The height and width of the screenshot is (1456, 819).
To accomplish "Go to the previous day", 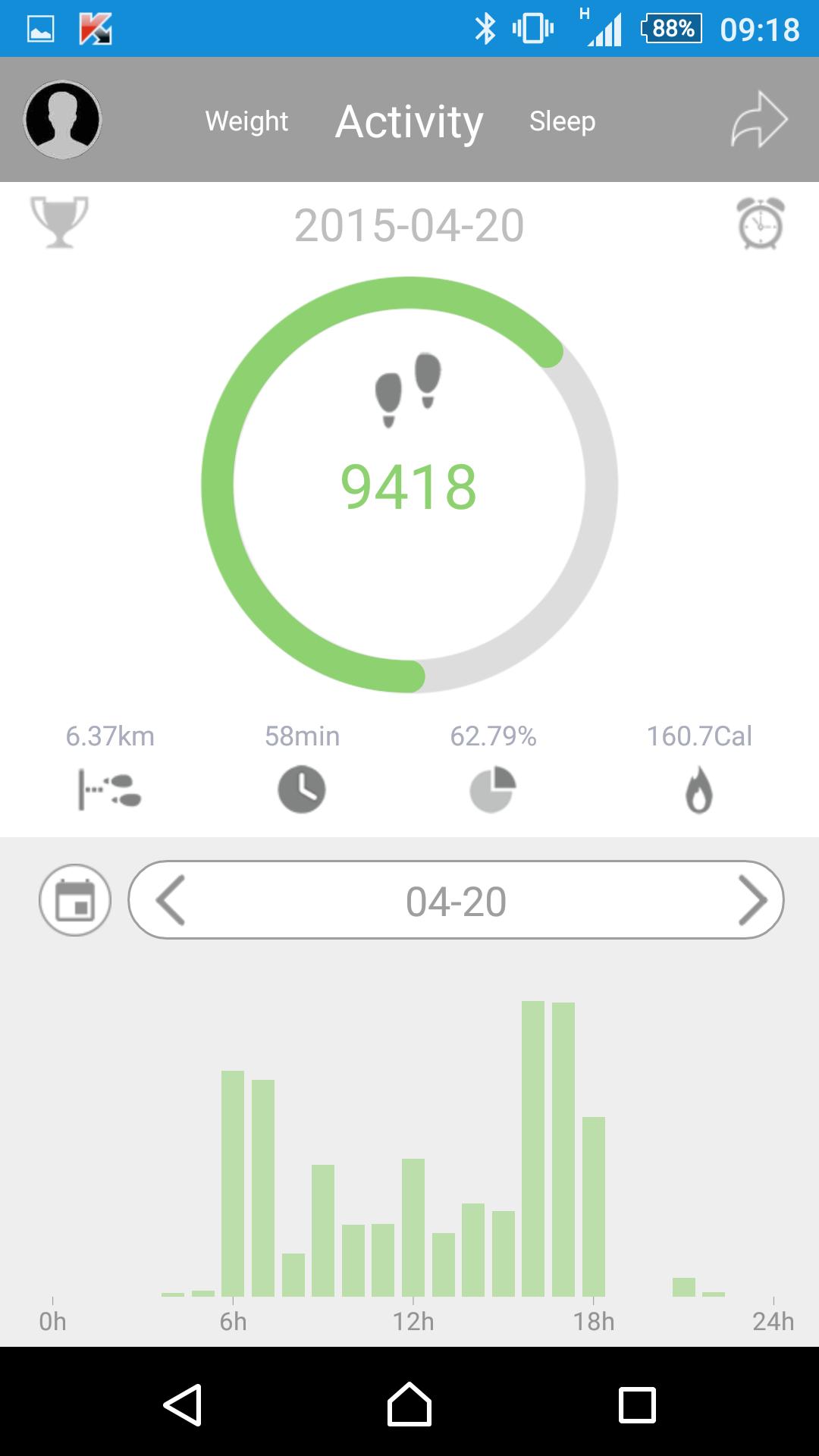I will click(171, 900).
